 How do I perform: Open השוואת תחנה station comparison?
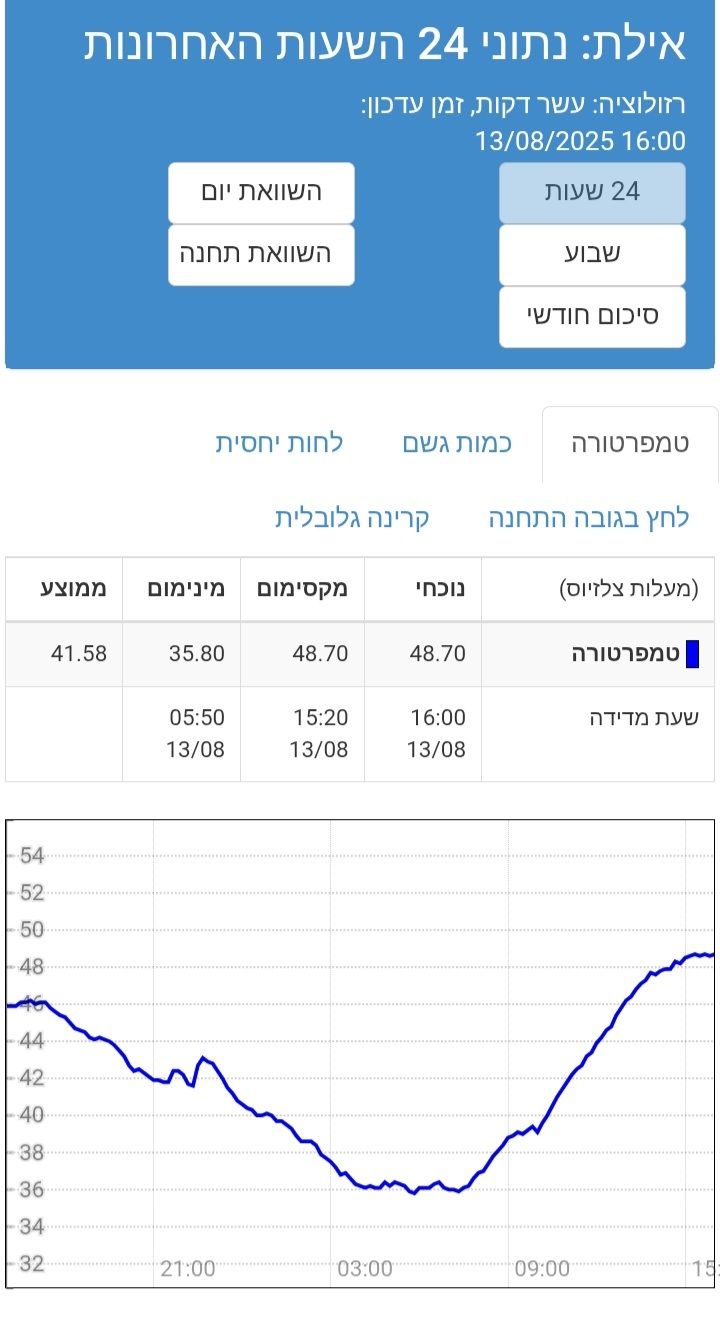[x=261, y=254]
